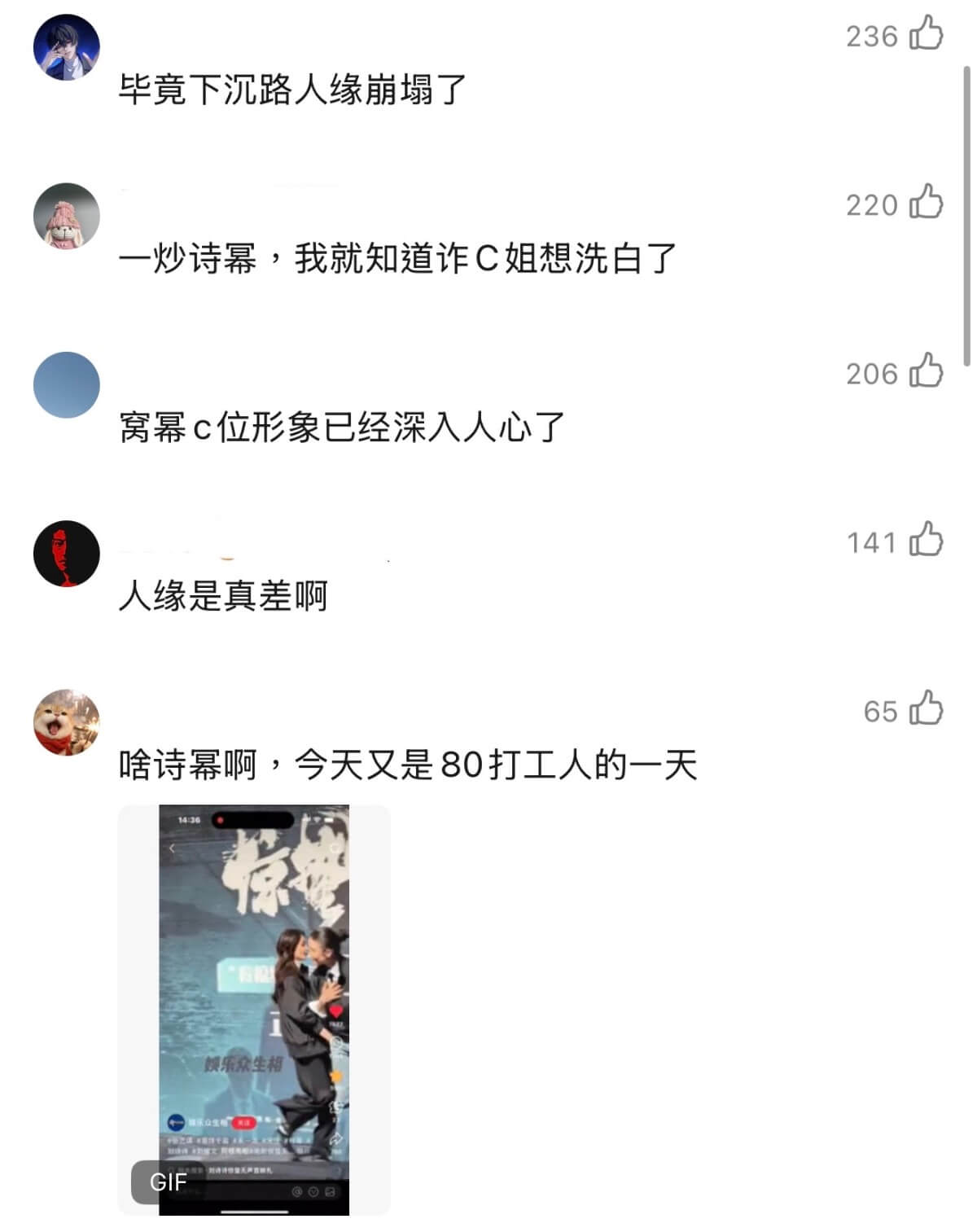
Task: Like the comment 毕竟下沉路人缘崩塌了
Action: coord(926,34)
